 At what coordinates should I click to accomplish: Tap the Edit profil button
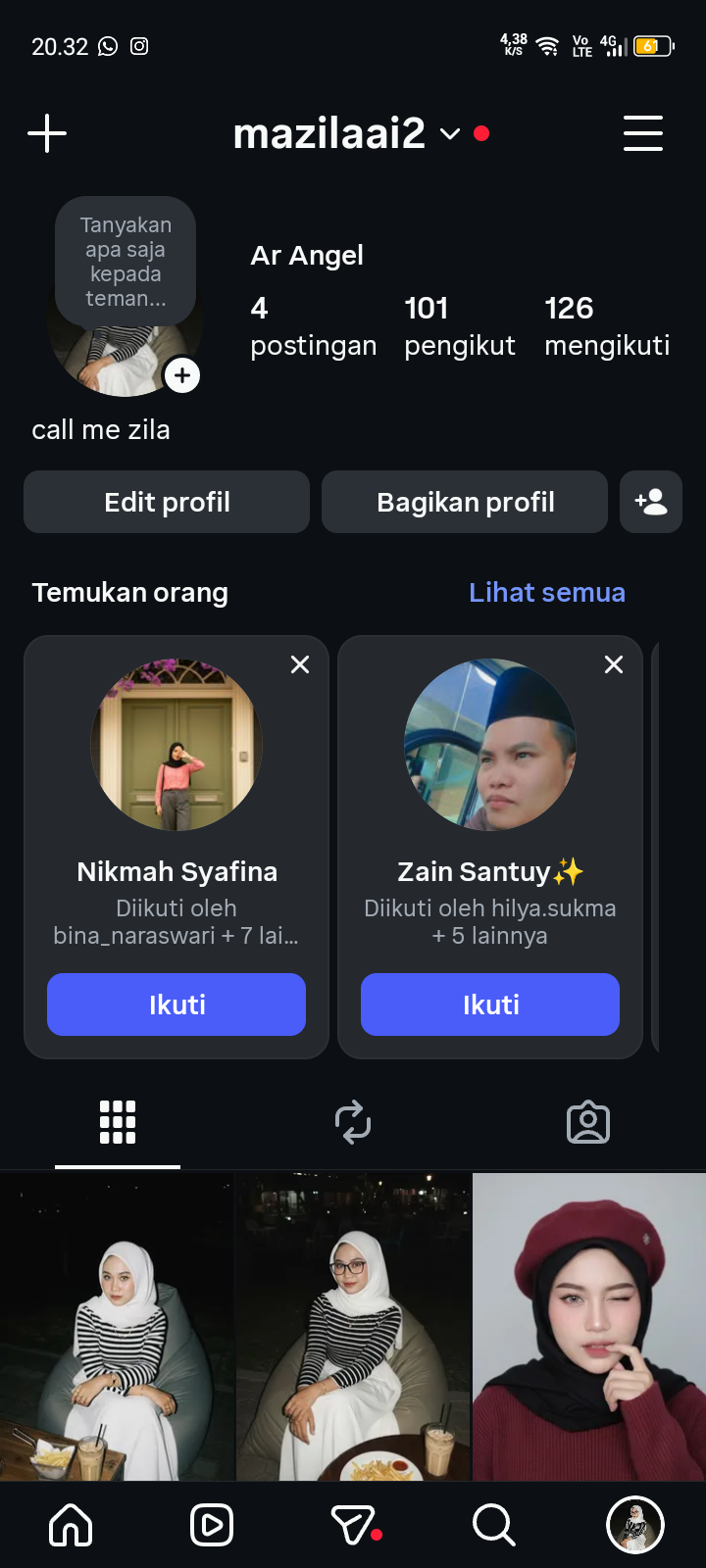click(x=167, y=502)
